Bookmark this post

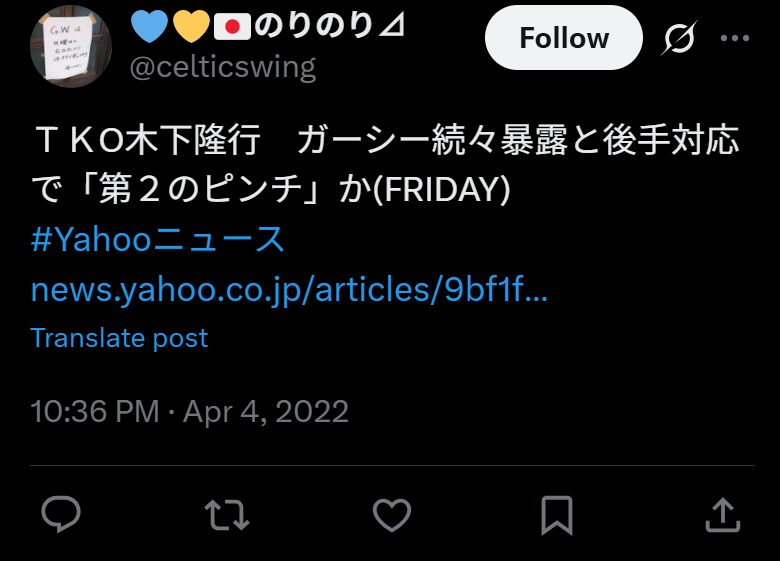556,516
